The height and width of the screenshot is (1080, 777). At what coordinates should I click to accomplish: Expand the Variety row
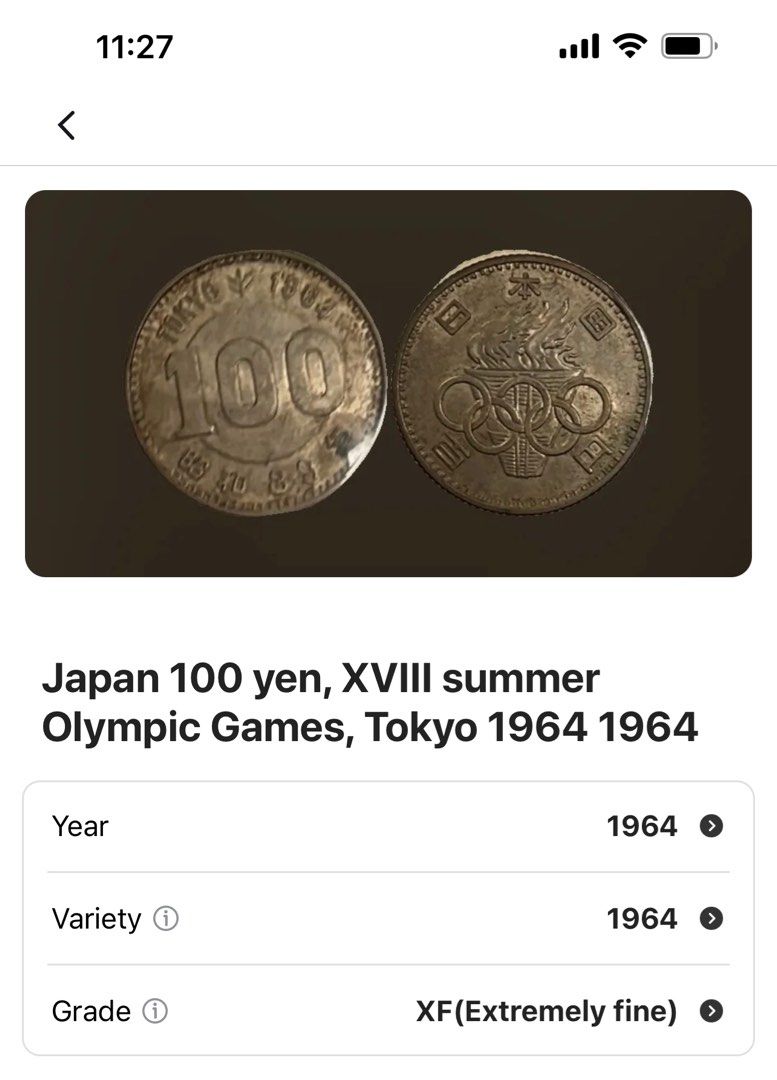[388, 918]
